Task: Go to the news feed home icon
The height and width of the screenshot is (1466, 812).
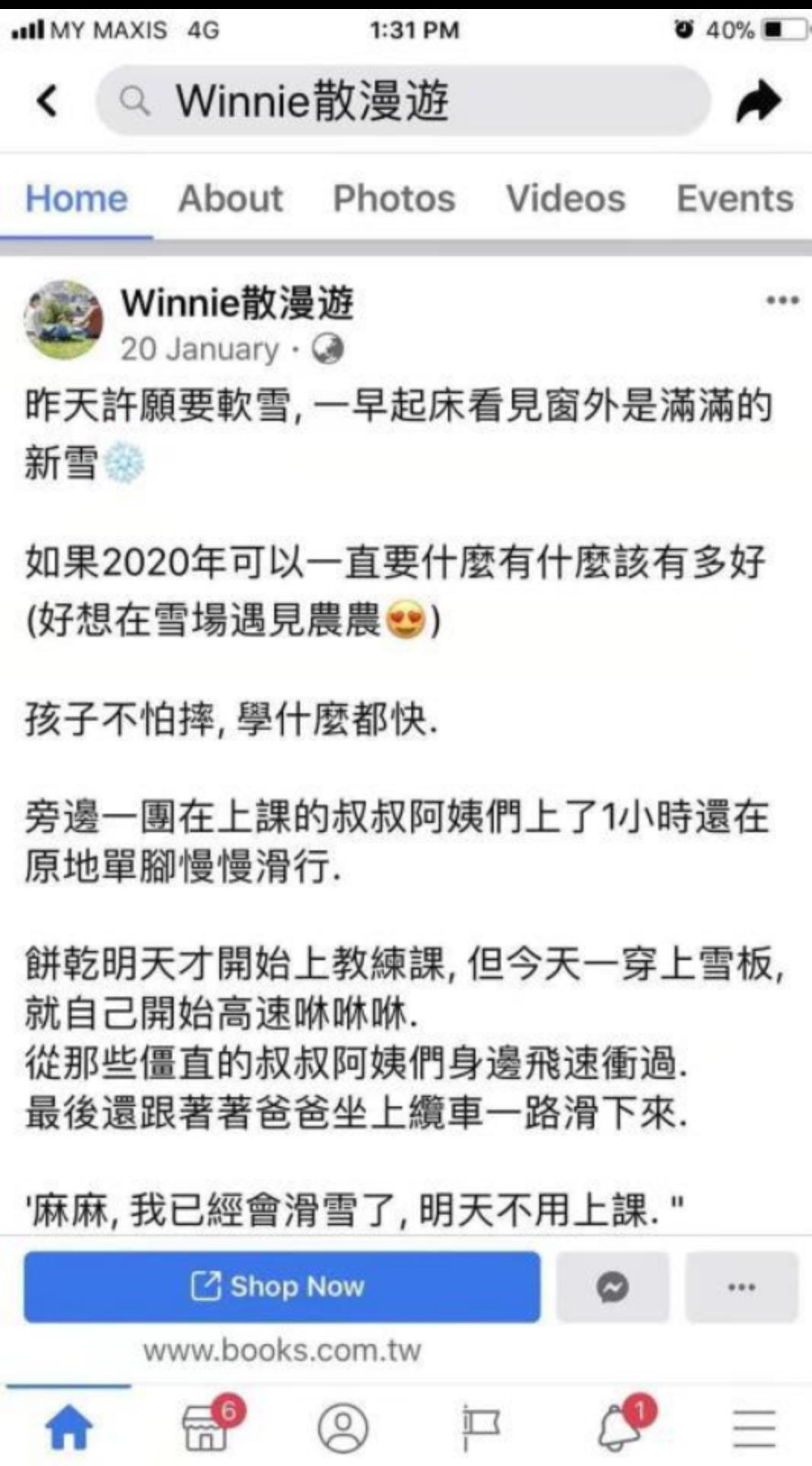Action: tap(69, 1427)
